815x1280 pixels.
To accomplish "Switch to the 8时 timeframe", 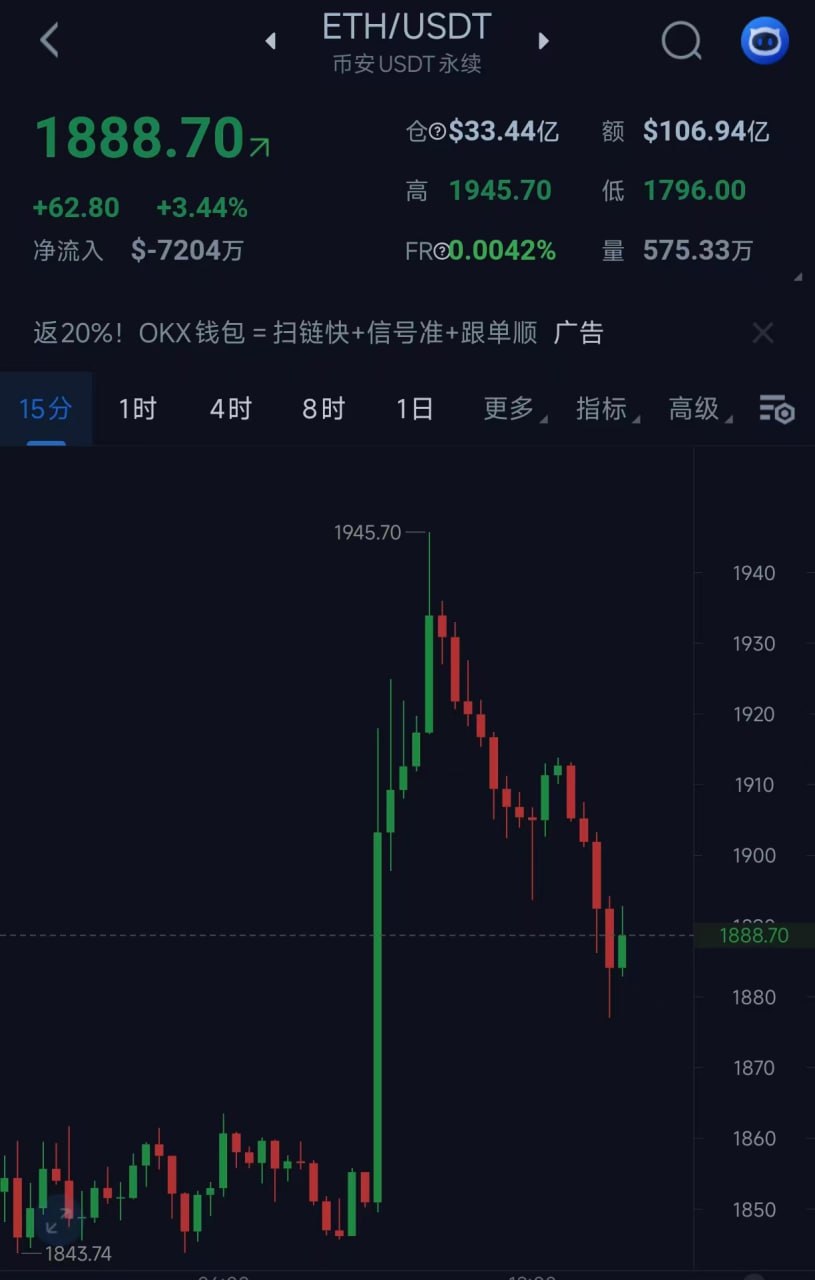I will pos(323,408).
